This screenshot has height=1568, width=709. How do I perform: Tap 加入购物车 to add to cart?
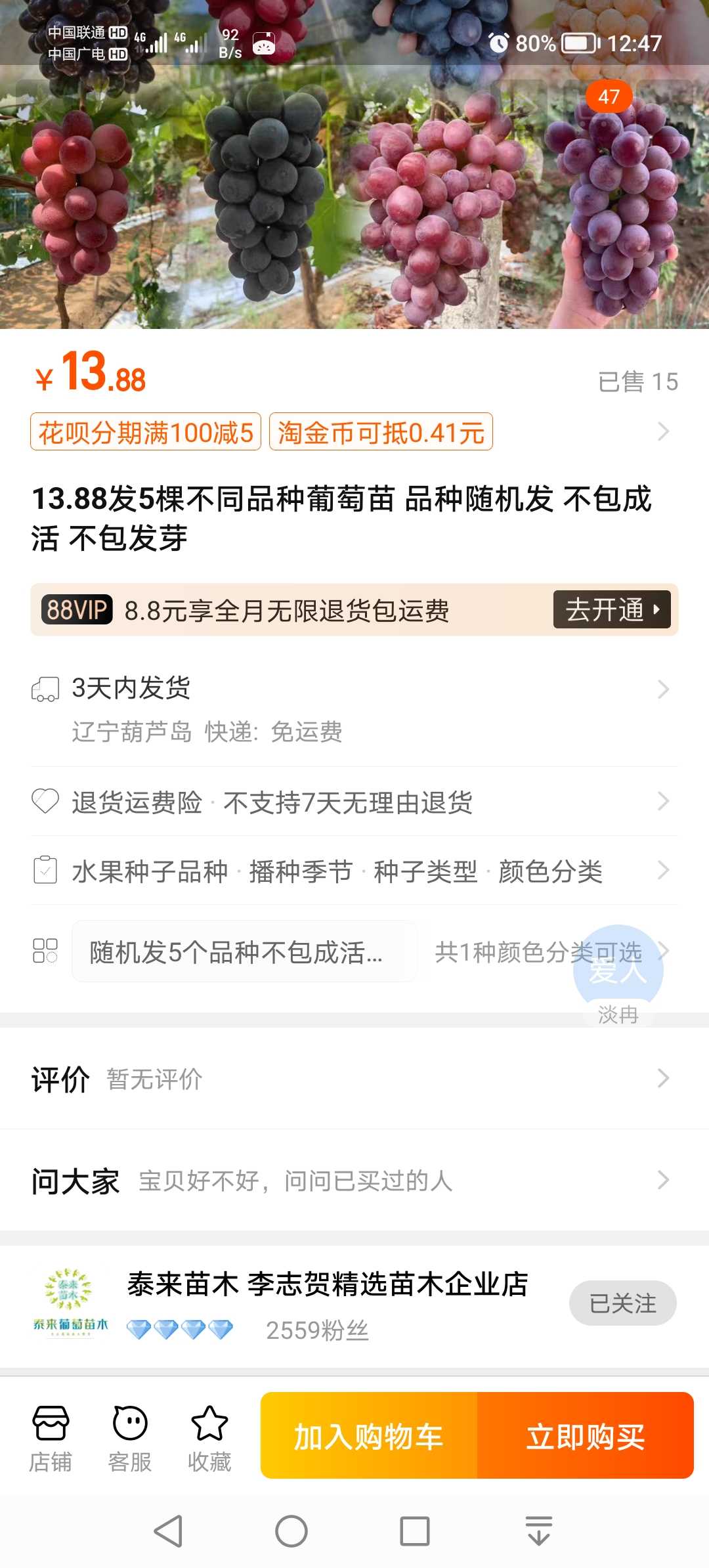point(369,1435)
